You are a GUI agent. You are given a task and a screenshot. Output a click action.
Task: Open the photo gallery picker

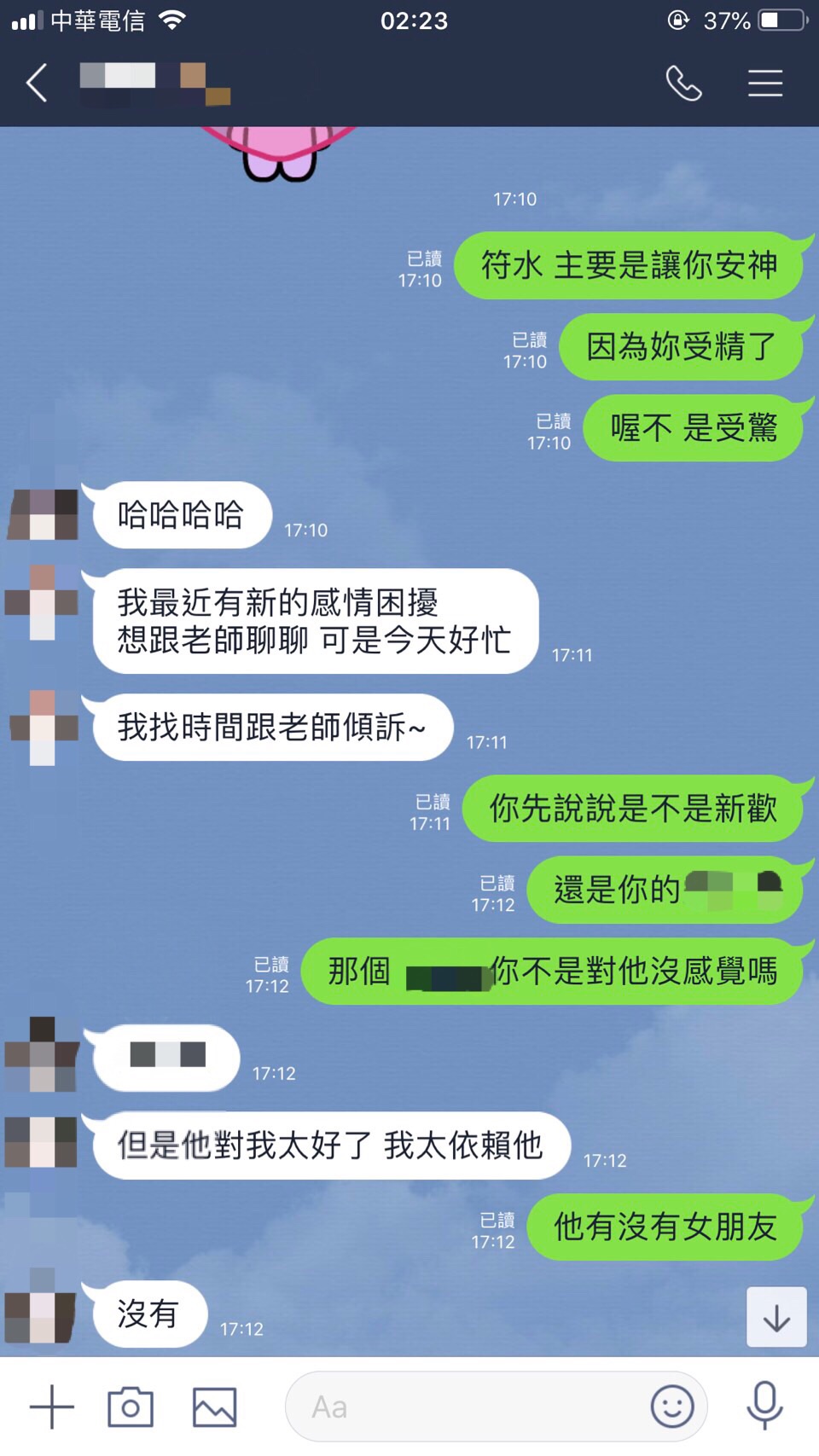[x=214, y=1407]
